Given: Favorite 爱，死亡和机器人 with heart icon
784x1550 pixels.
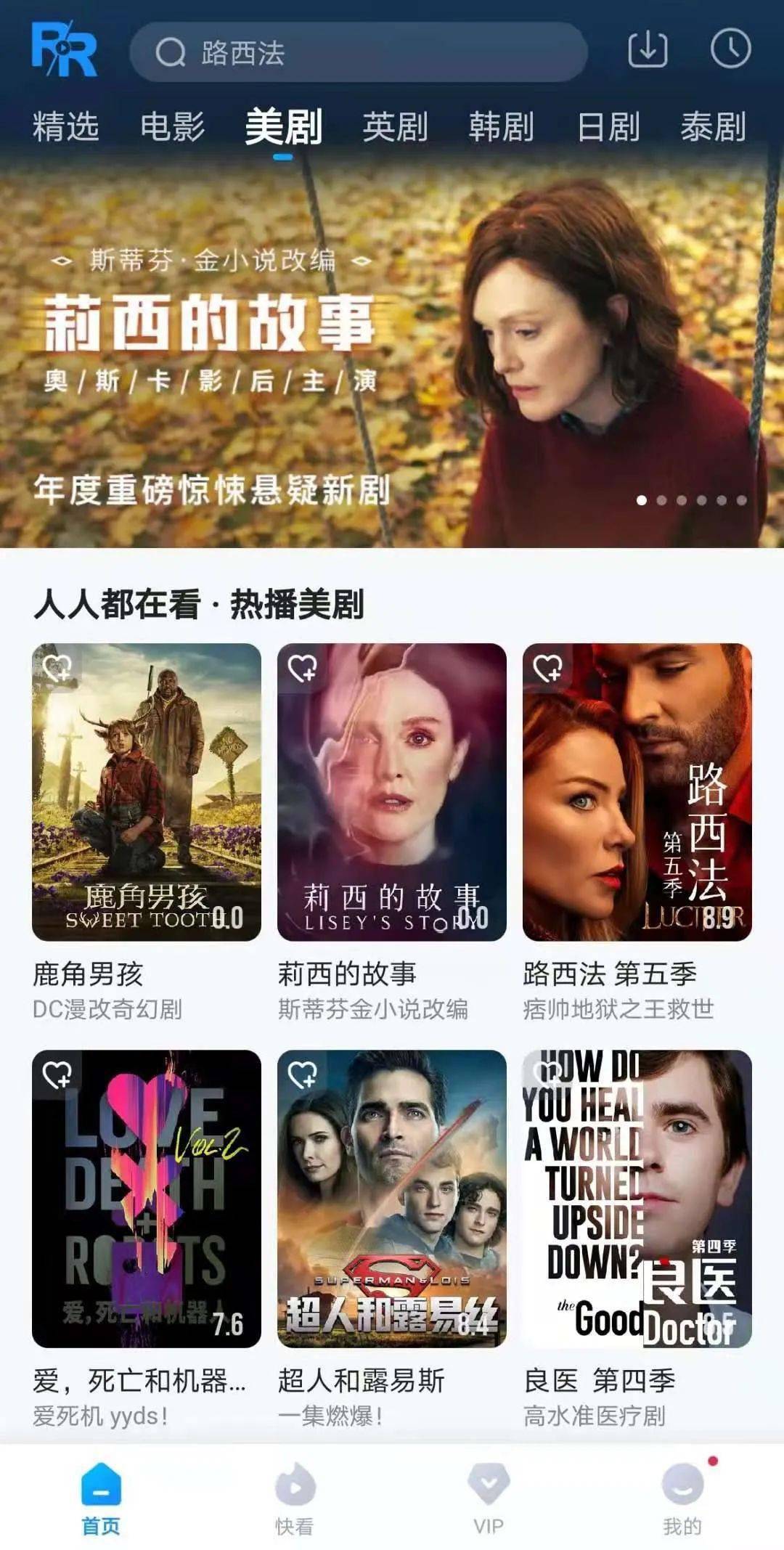Looking at the screenshot, I should point(57,1074).
